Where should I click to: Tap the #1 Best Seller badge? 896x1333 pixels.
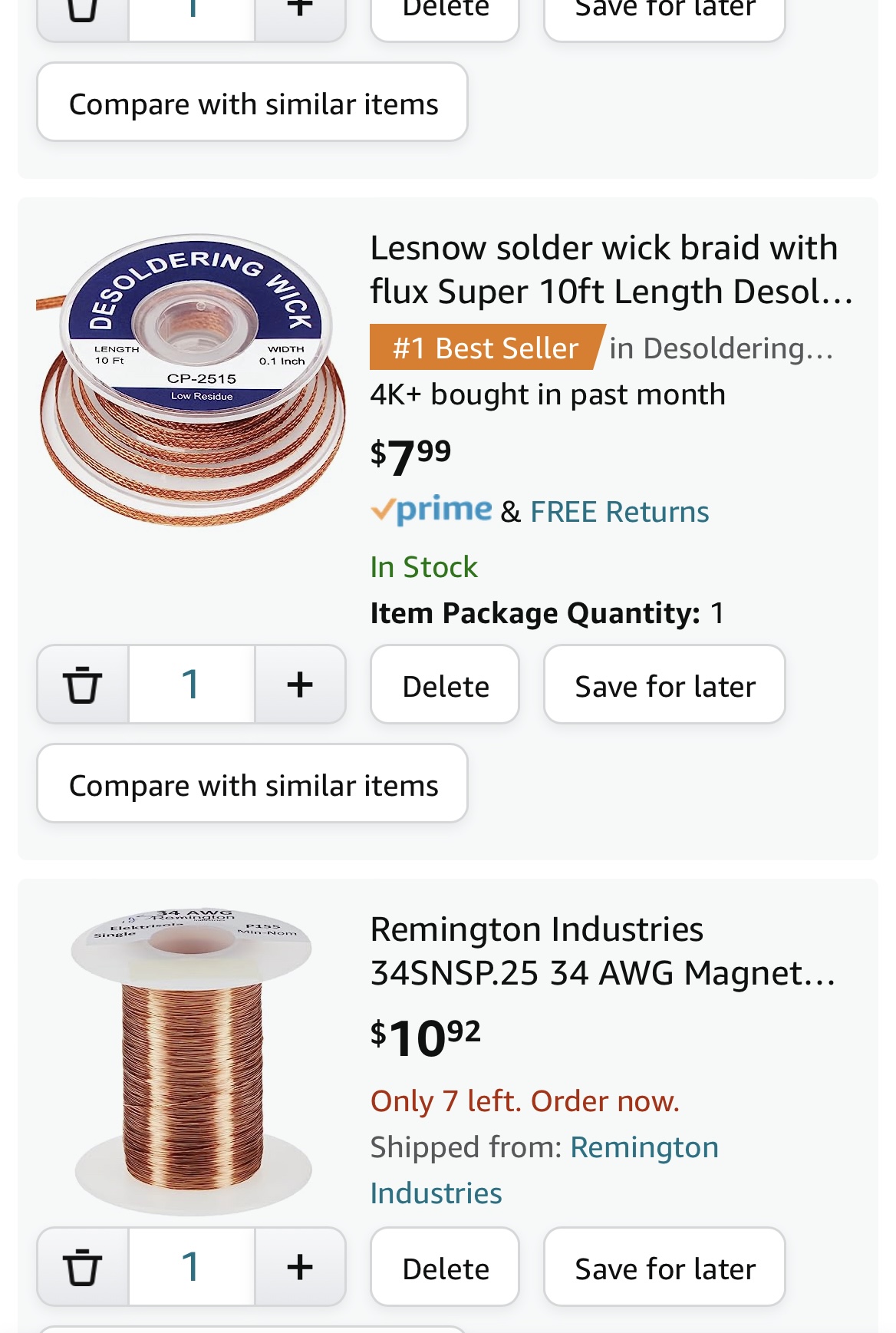tap(486, 348)
